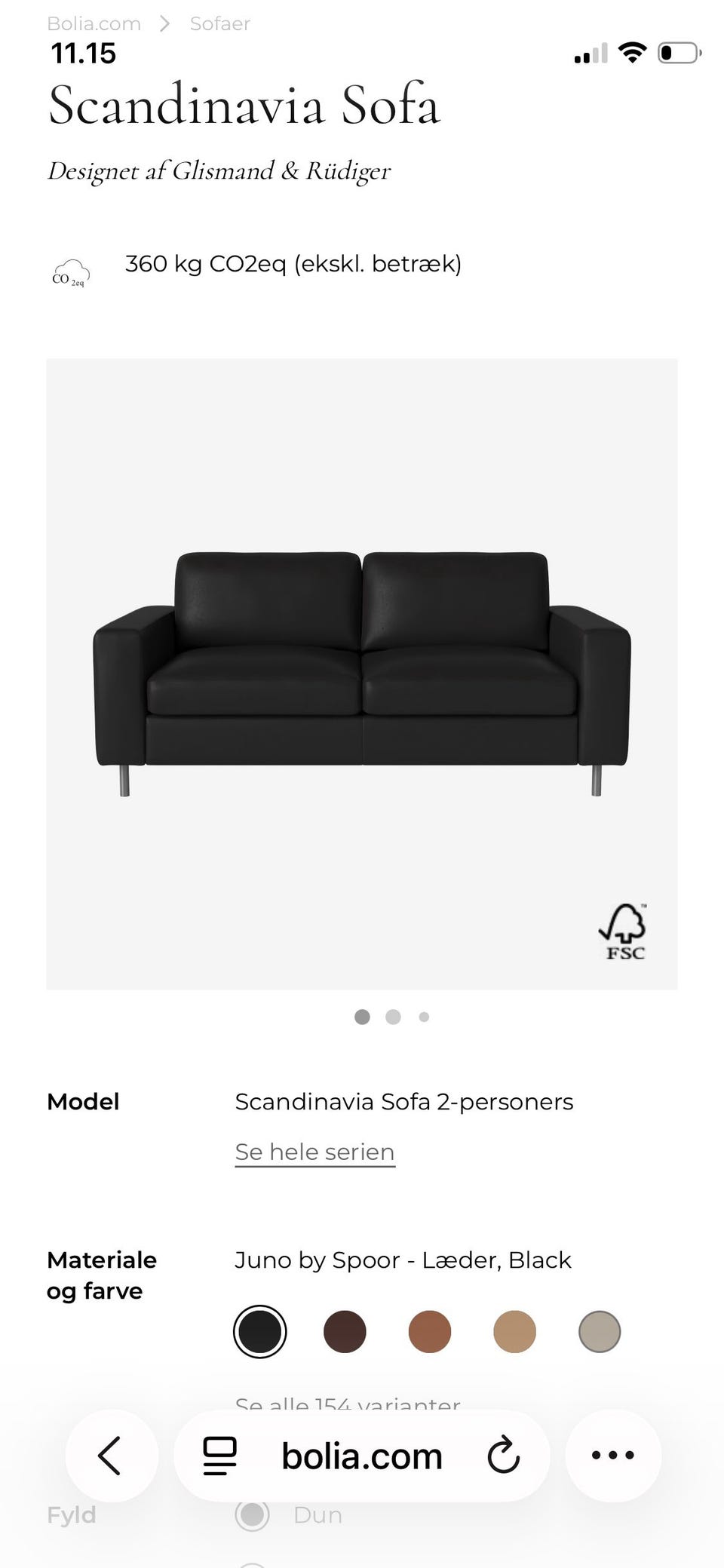Select the Dun filling option
Image resolution: width=724 pixels, height=1568 pixels.
click(x=253, y=1514)
